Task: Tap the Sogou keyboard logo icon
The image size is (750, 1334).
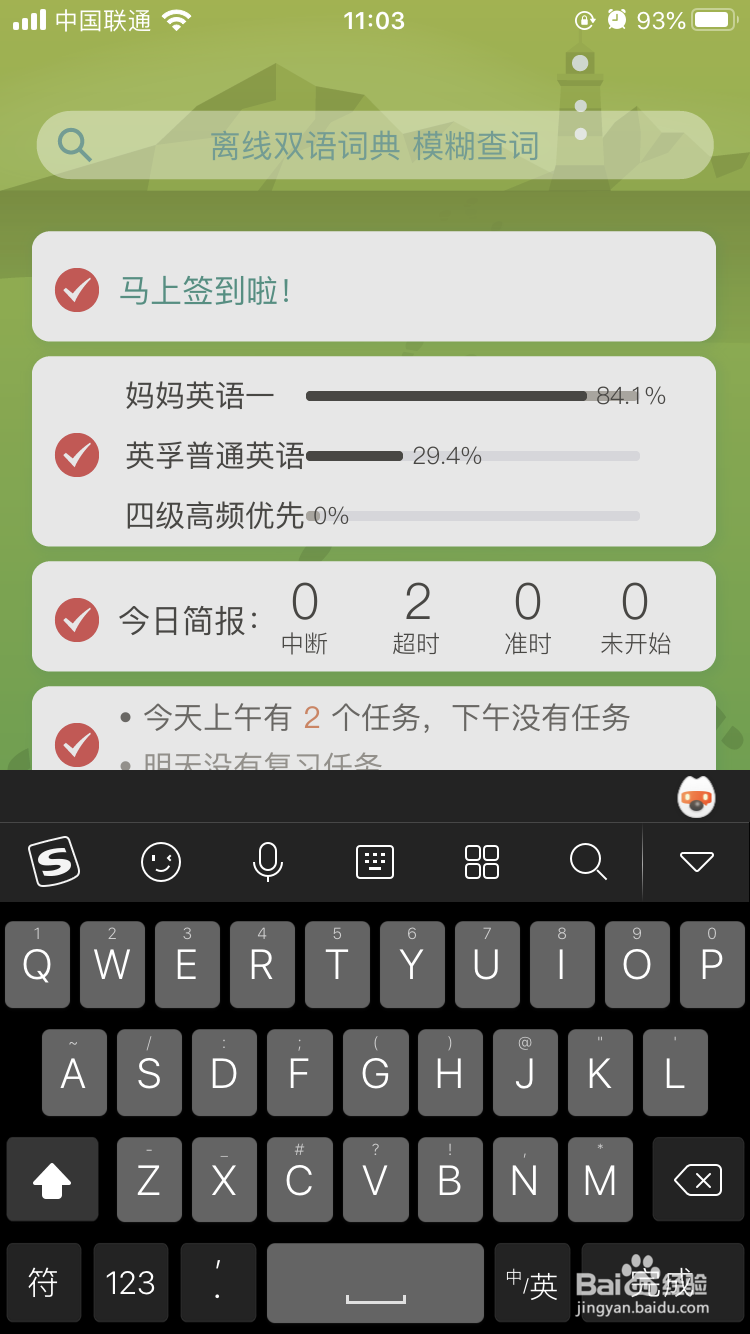Action: coord(55,862)
